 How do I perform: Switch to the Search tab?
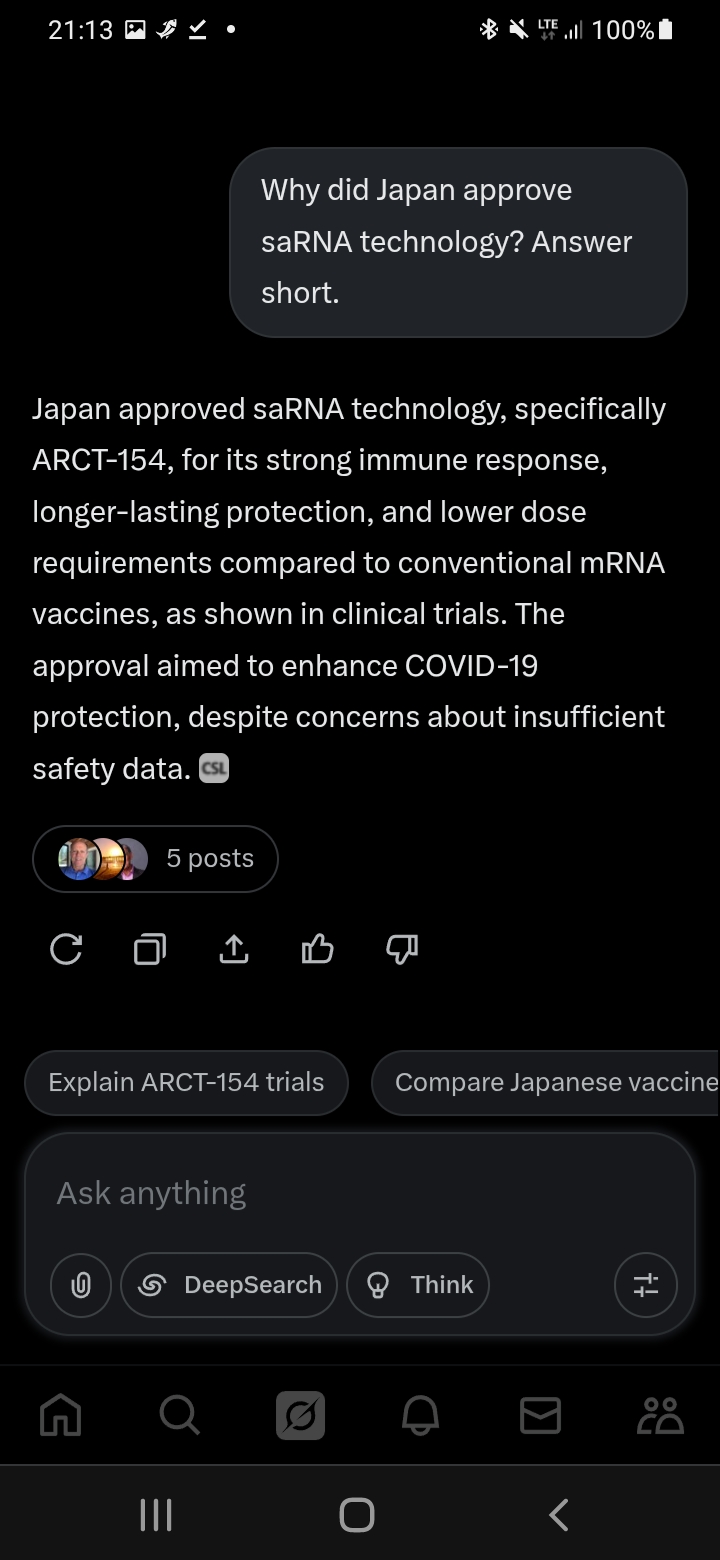pyautogui.click(x=180, y=1415)
